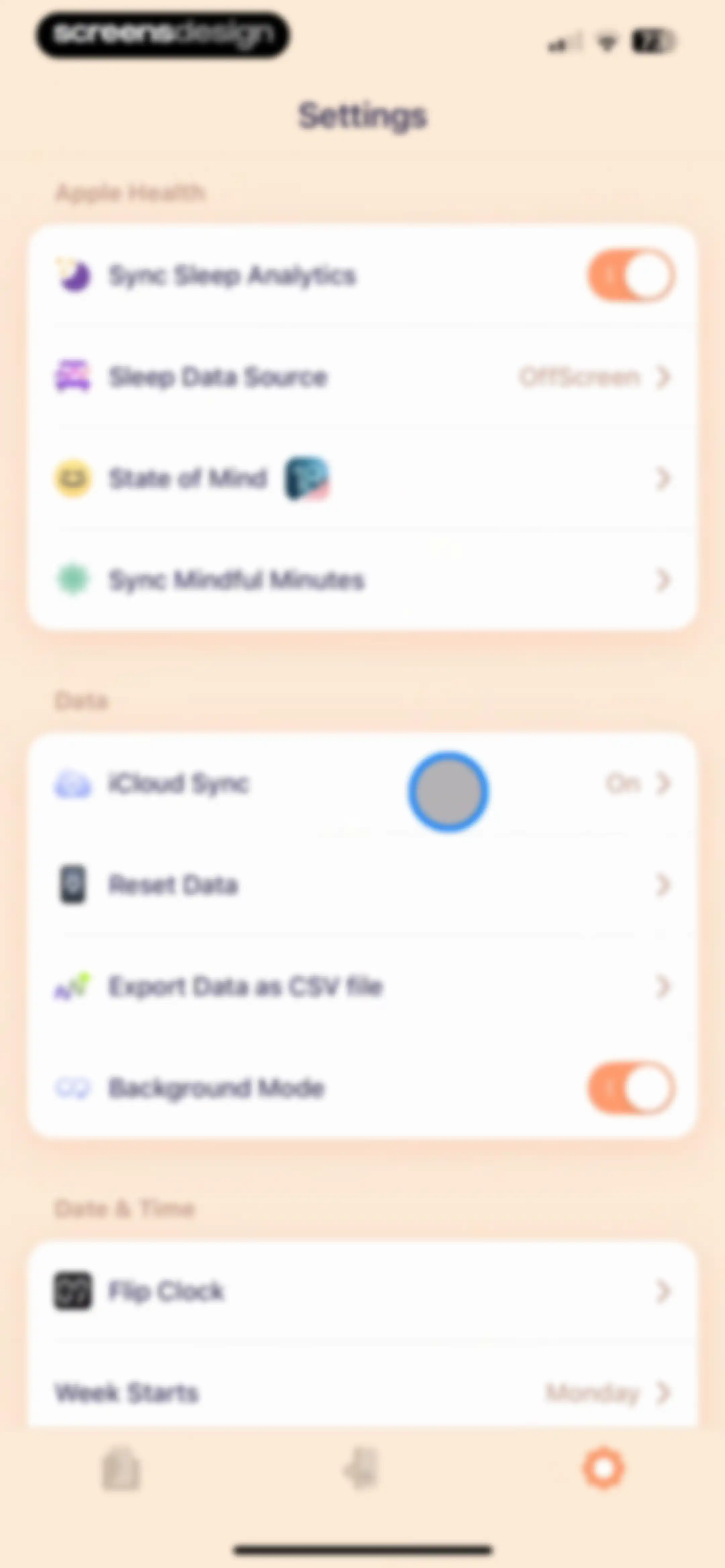Select the Settings gear tab

click(603, 1469)
